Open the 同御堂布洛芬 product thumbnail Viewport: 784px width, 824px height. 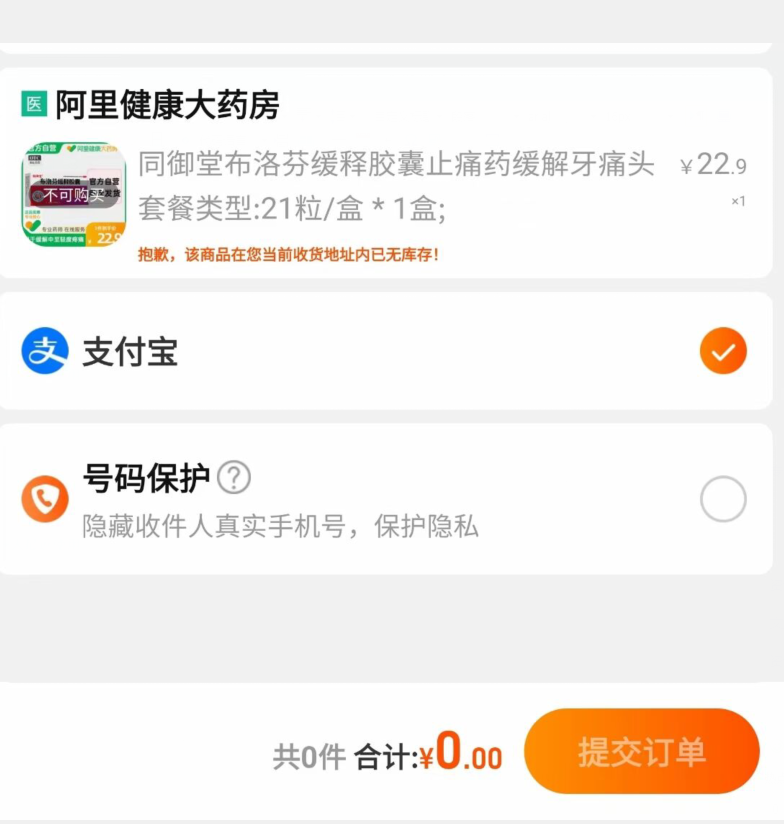click(x=74, y=194)
